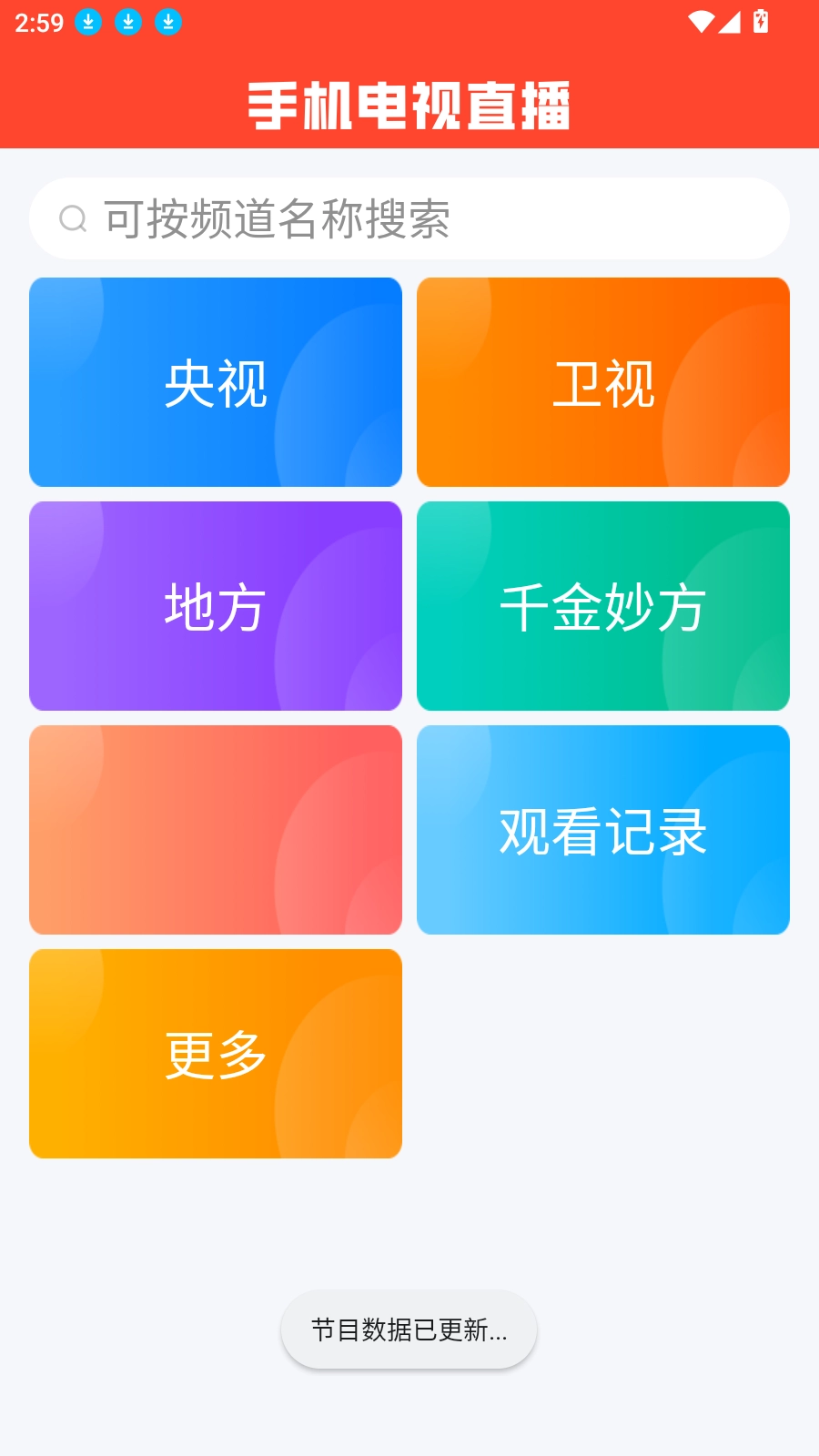
Task: View the 观看记录 watch history
Action: click(x=603, y=830)
